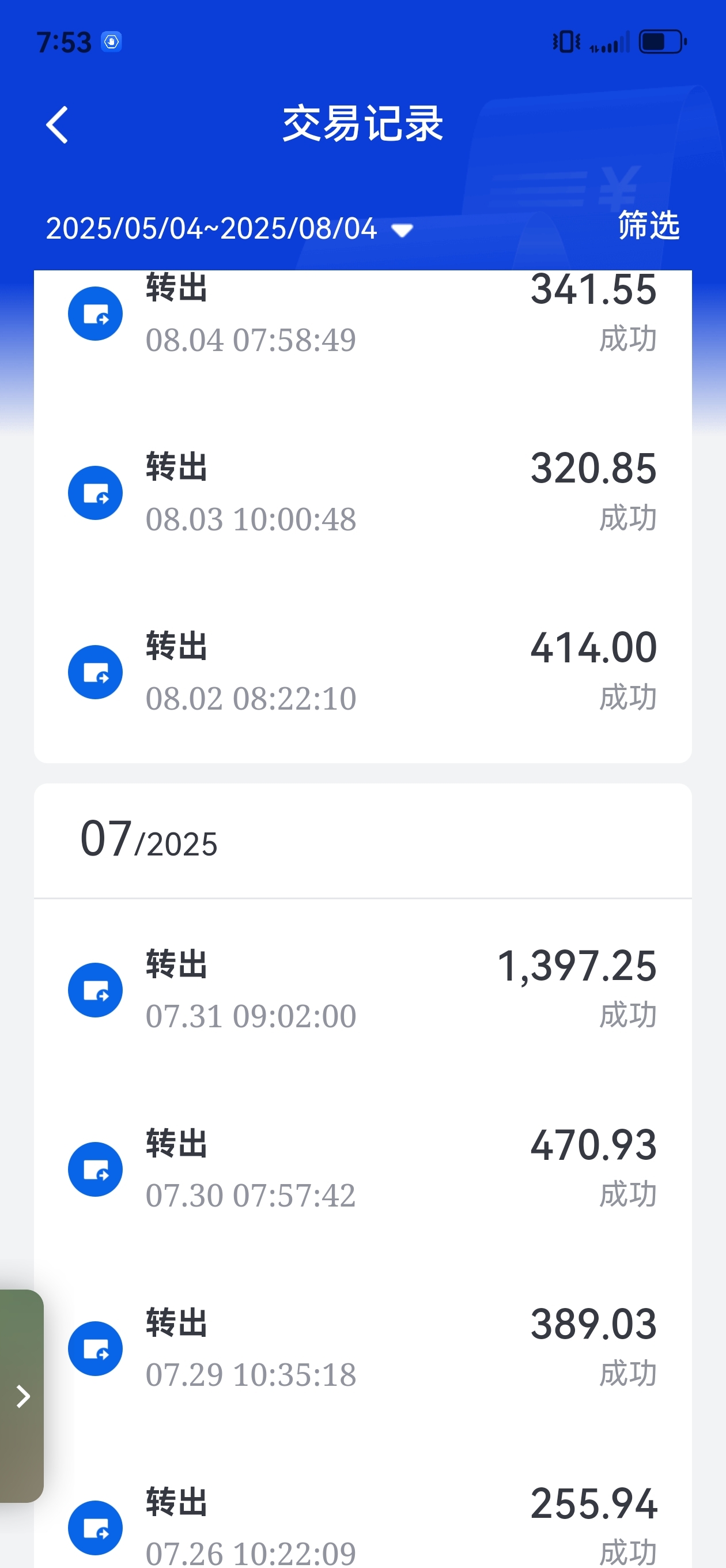Open the 320.85 transfer from 08.03
Screen dimensions: 726x1568
pos(362,492)
